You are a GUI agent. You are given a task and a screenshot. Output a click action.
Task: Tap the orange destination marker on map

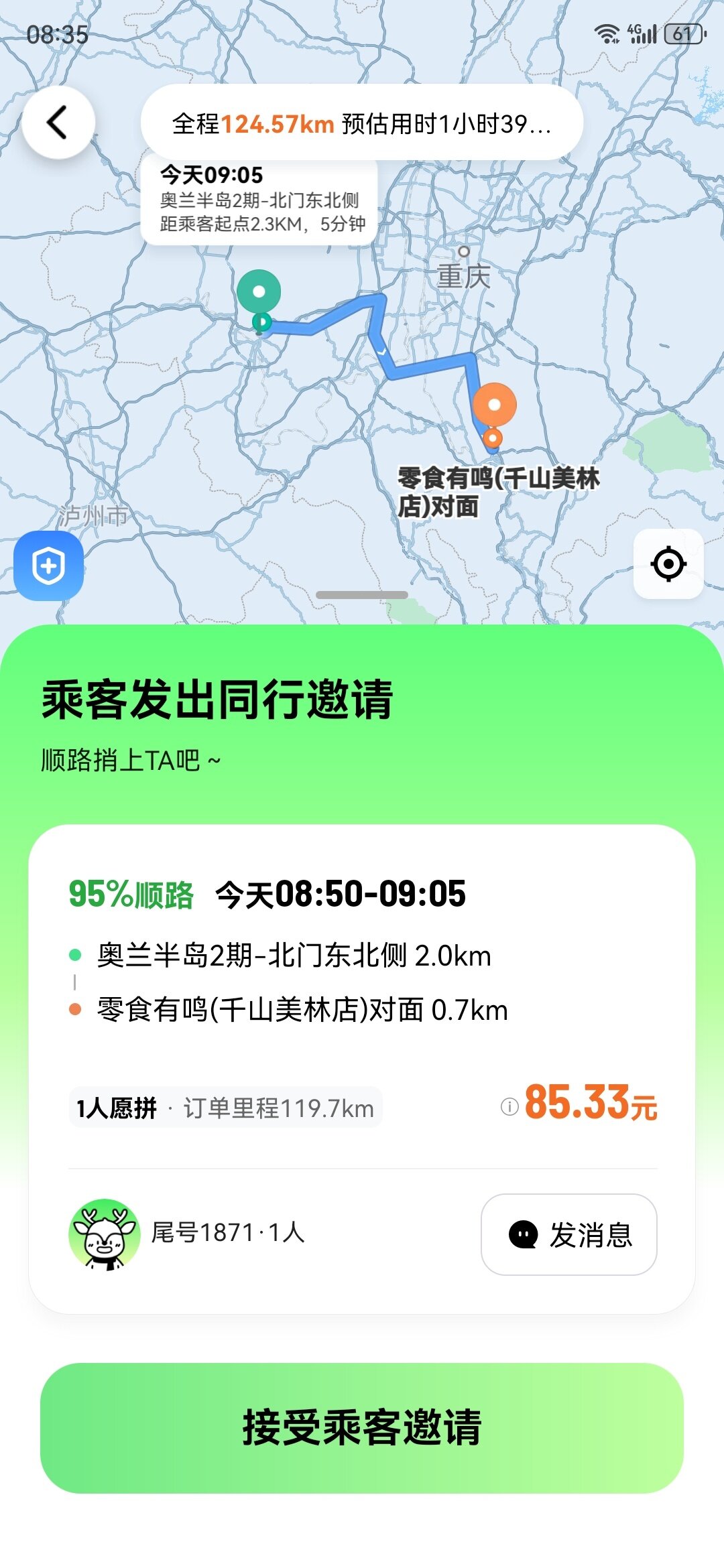point(494,405)
